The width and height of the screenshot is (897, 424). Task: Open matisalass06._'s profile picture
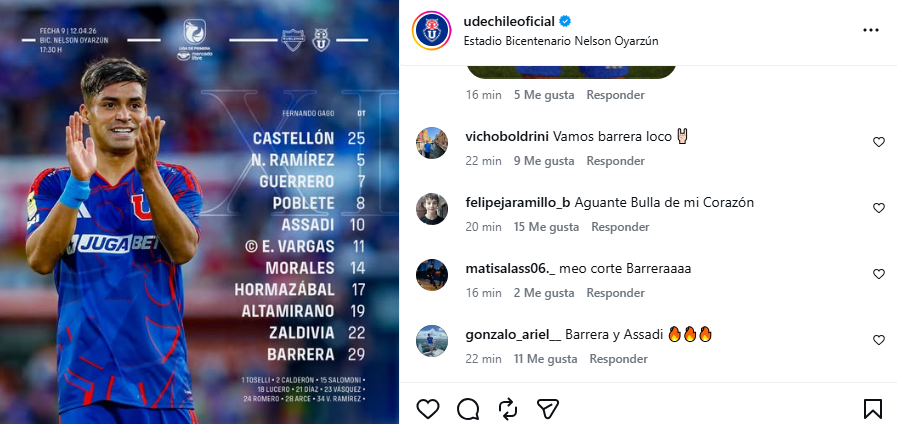pos(431,274)
